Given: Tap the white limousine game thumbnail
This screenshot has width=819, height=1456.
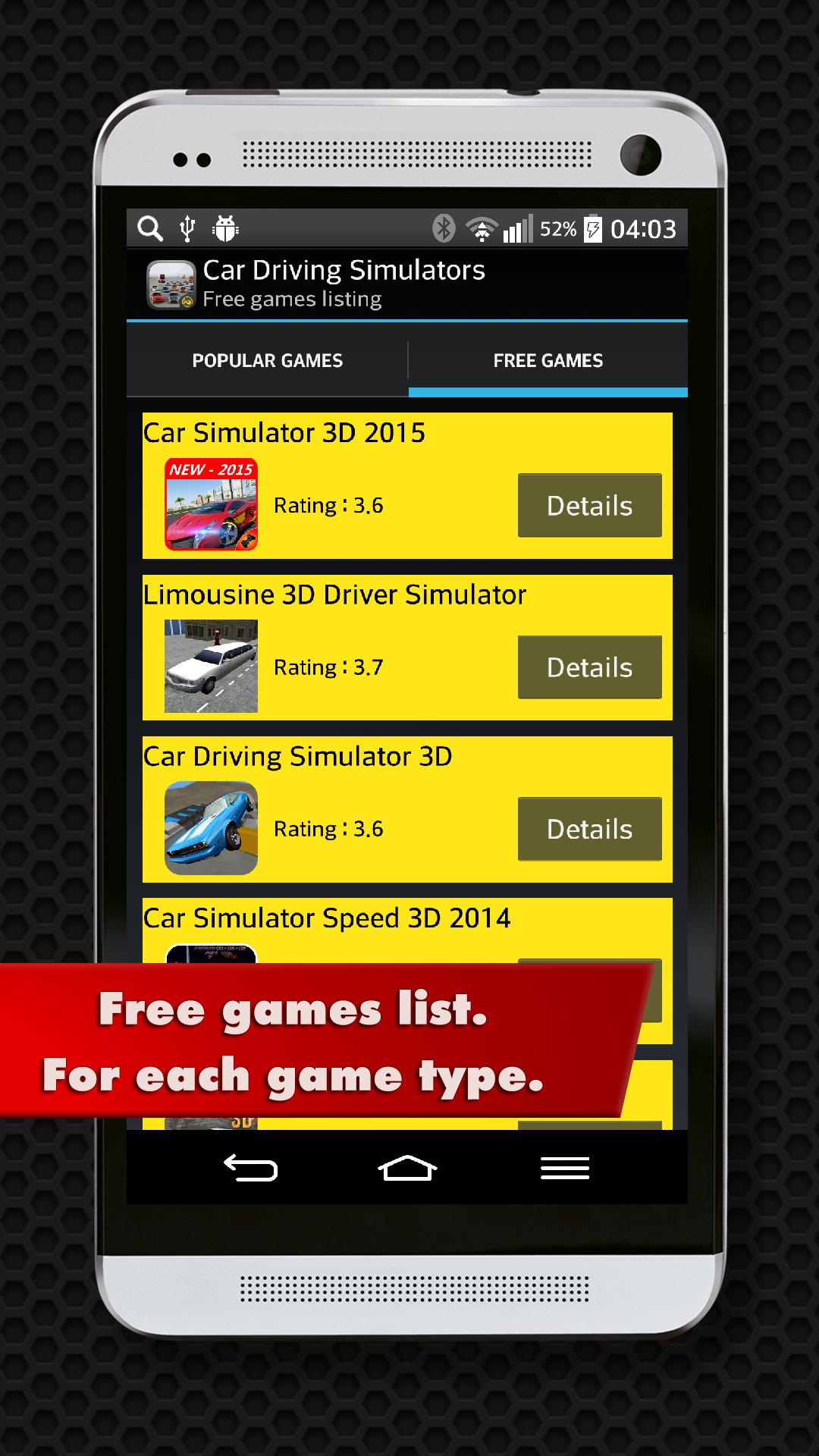Looking at the screenshot, I should point(211,666).
